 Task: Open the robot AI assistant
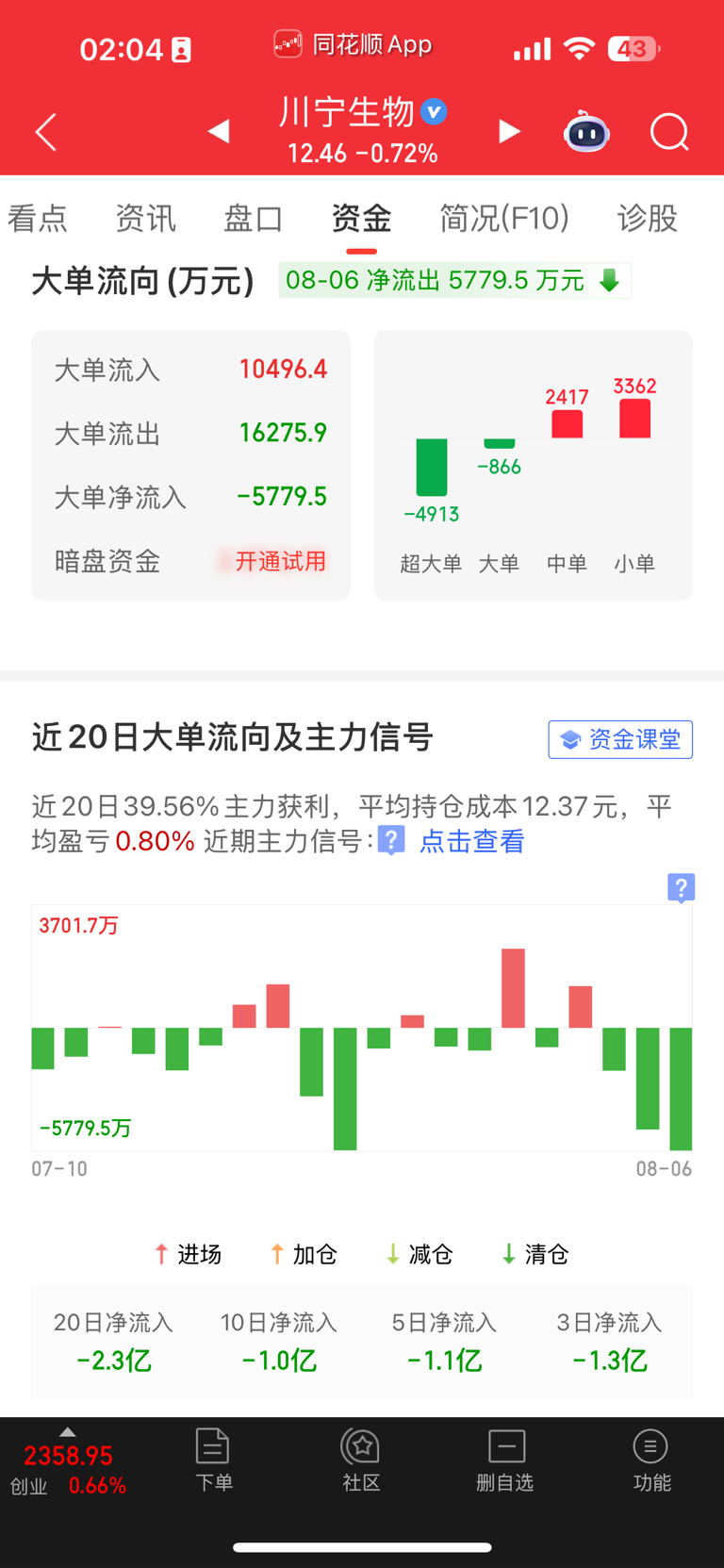pyautogui.click(x=586, y=132)
